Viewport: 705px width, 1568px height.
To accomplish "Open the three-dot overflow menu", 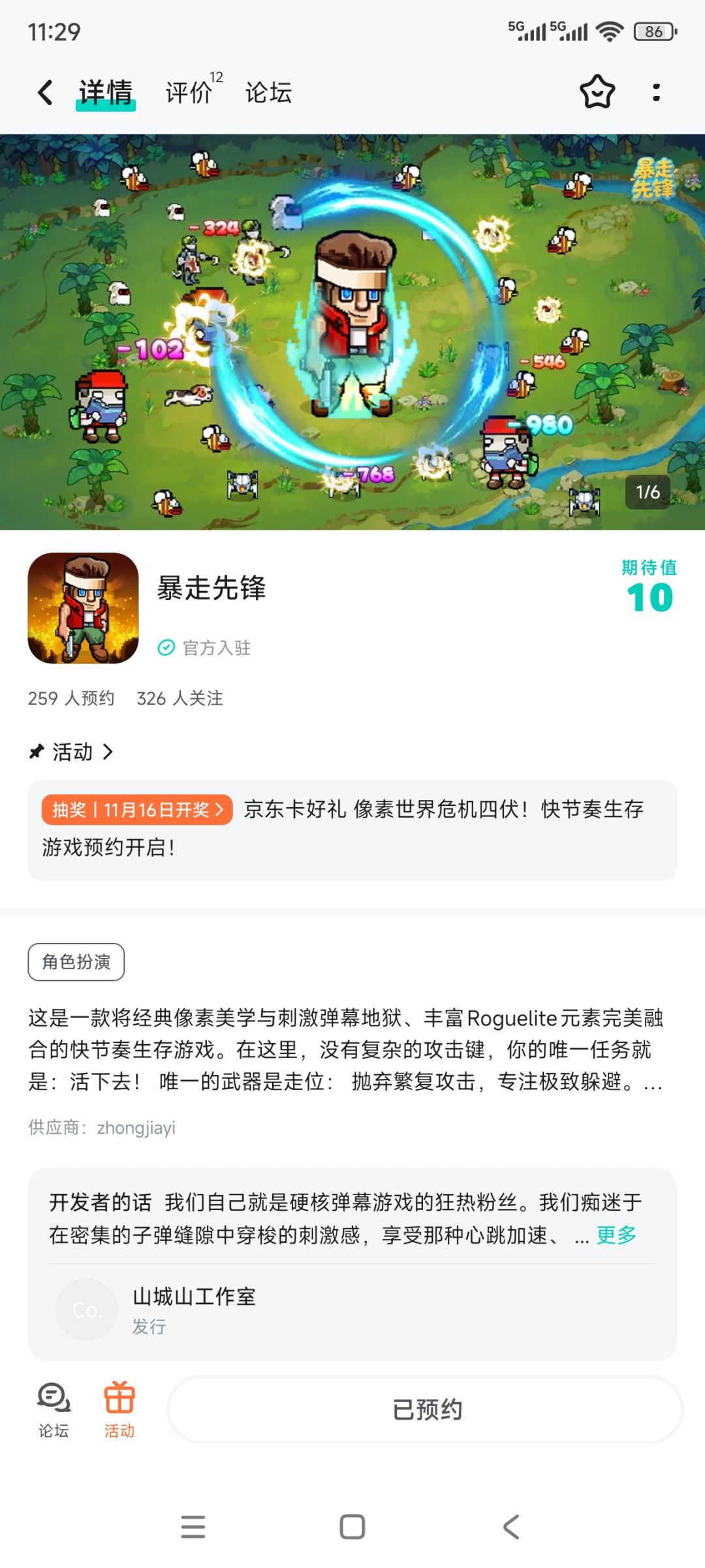I will [x=656, y=92].
